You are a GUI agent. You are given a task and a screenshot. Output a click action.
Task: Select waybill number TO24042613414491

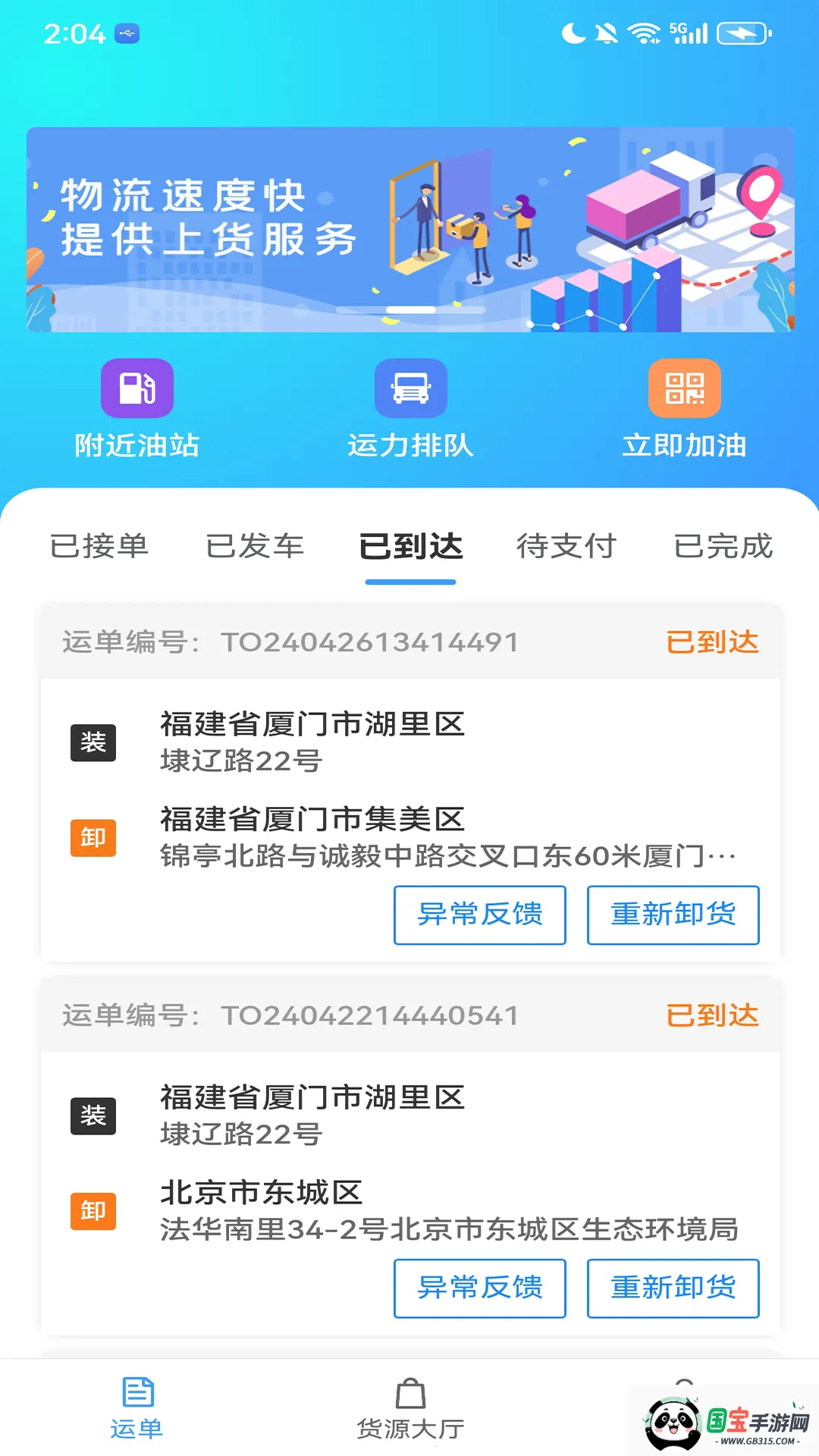(x=368, y=641)
